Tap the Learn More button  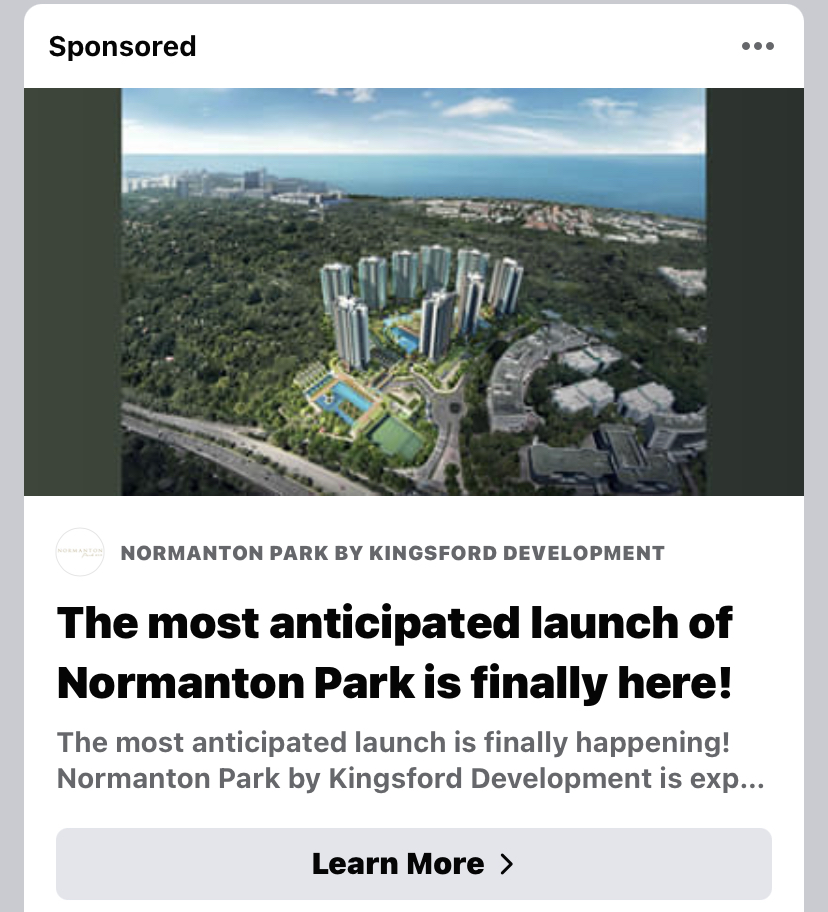[x=413, y=863]
